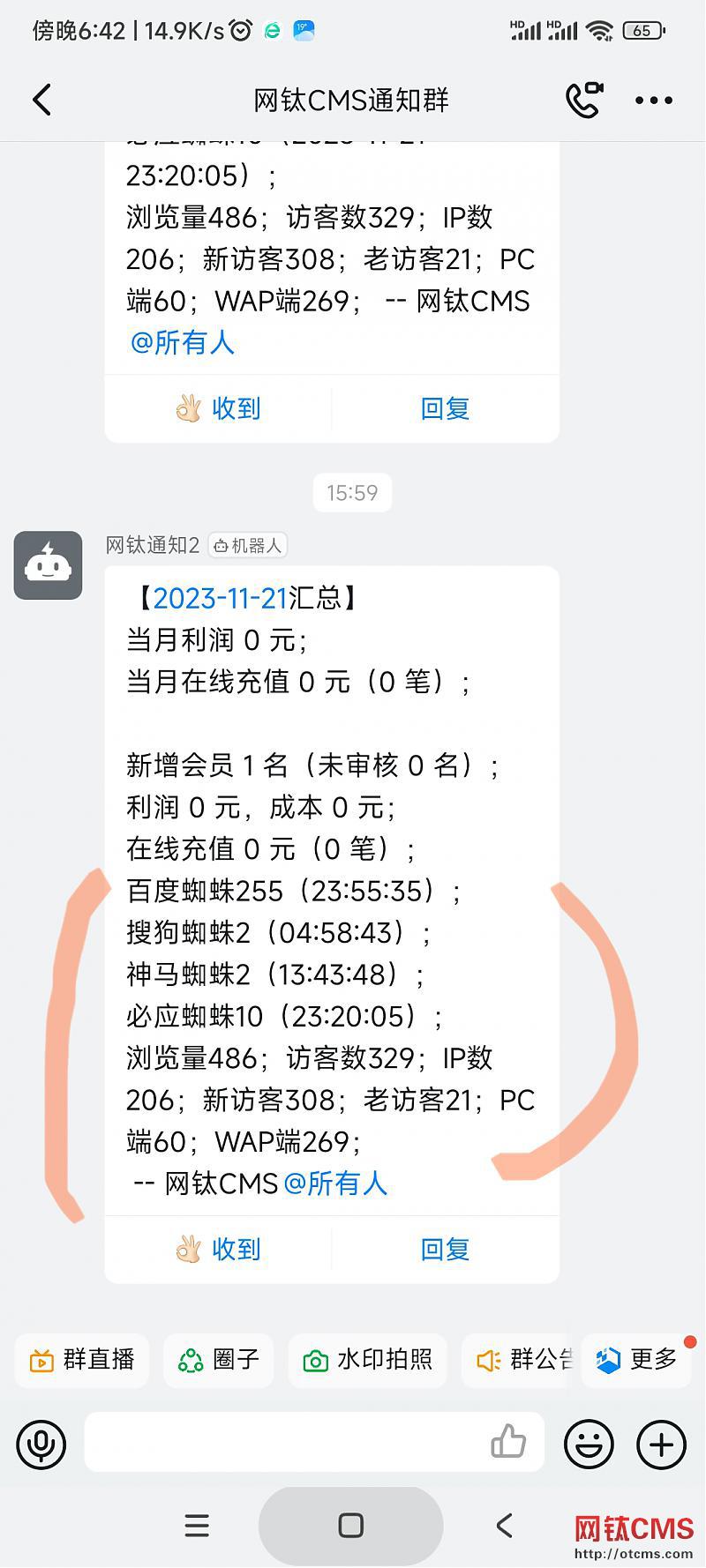
Task: Open 群直播 shortcut
Action: pyautogui.click(x=82, y=1360)
